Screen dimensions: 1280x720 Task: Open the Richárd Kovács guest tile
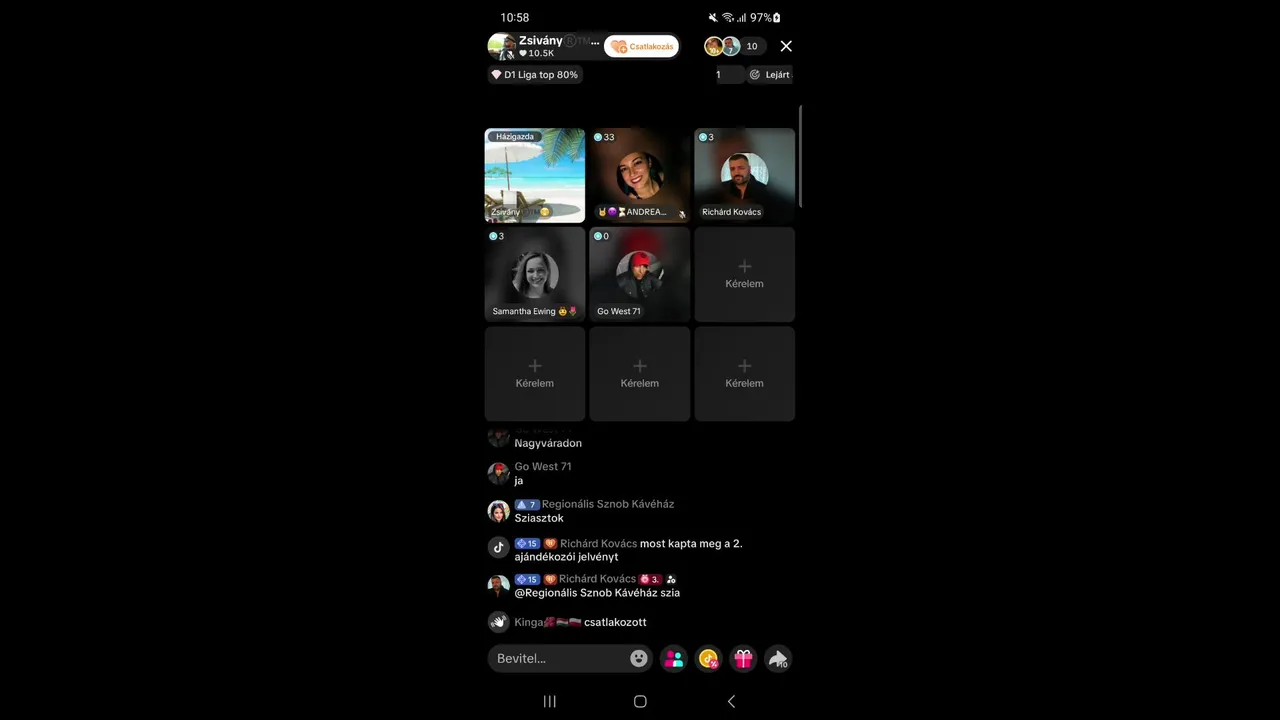(745, 175)
